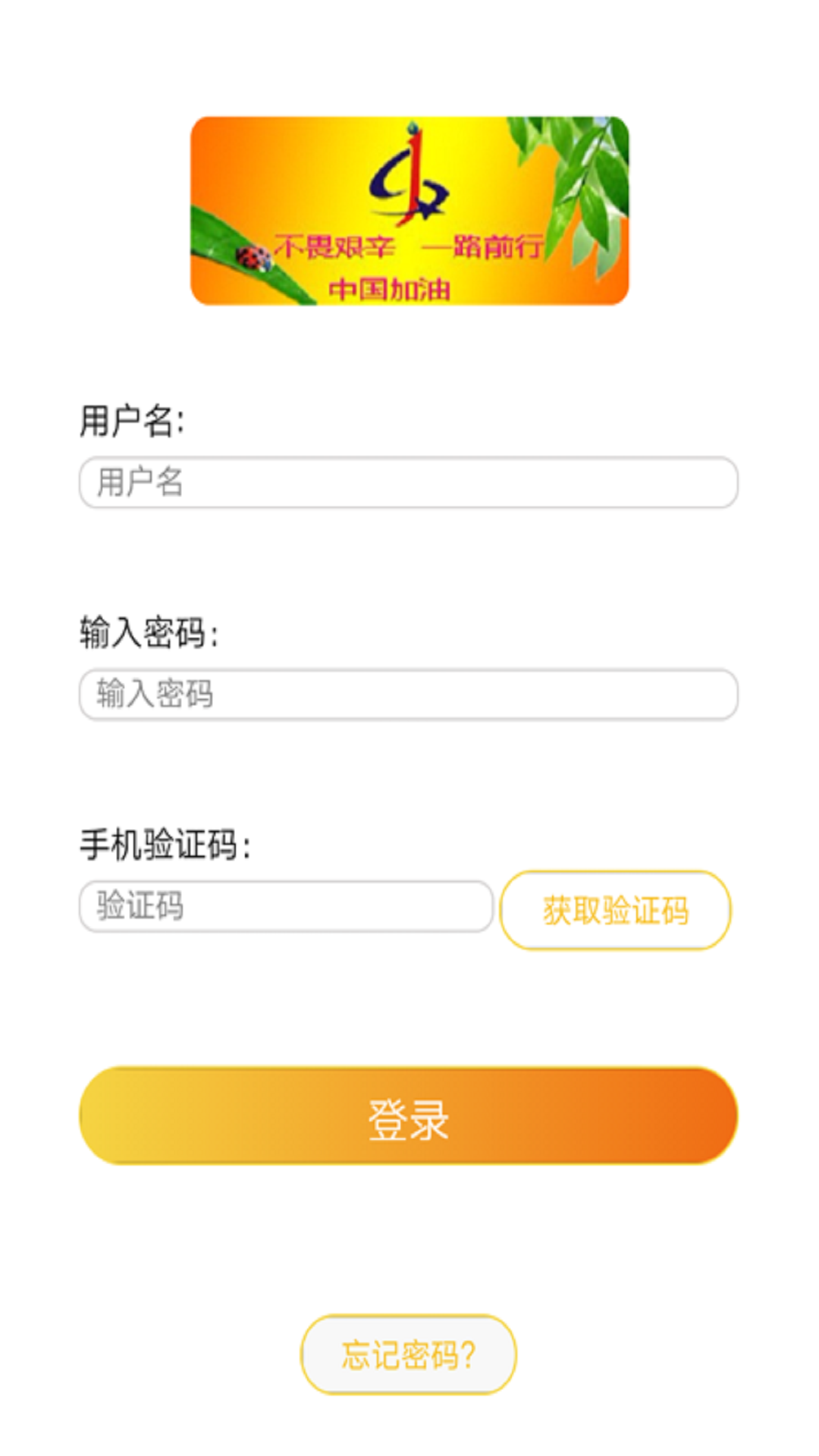This screenshot has height=1456, width=819.
Task: Click the 输入密码 field label
Action: [149, 634]
